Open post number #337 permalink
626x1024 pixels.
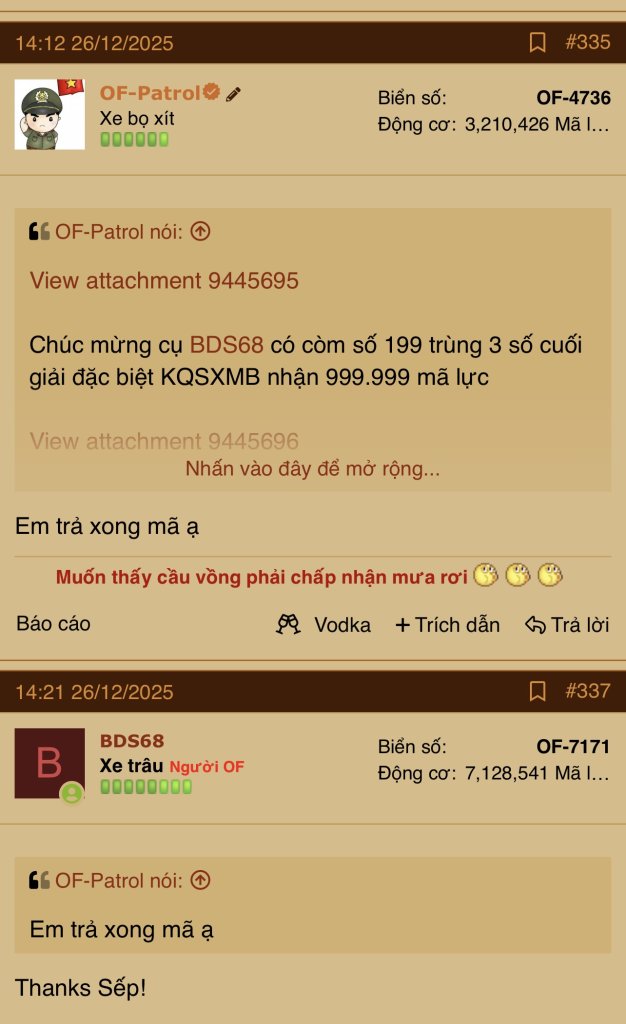click(587, 691)
